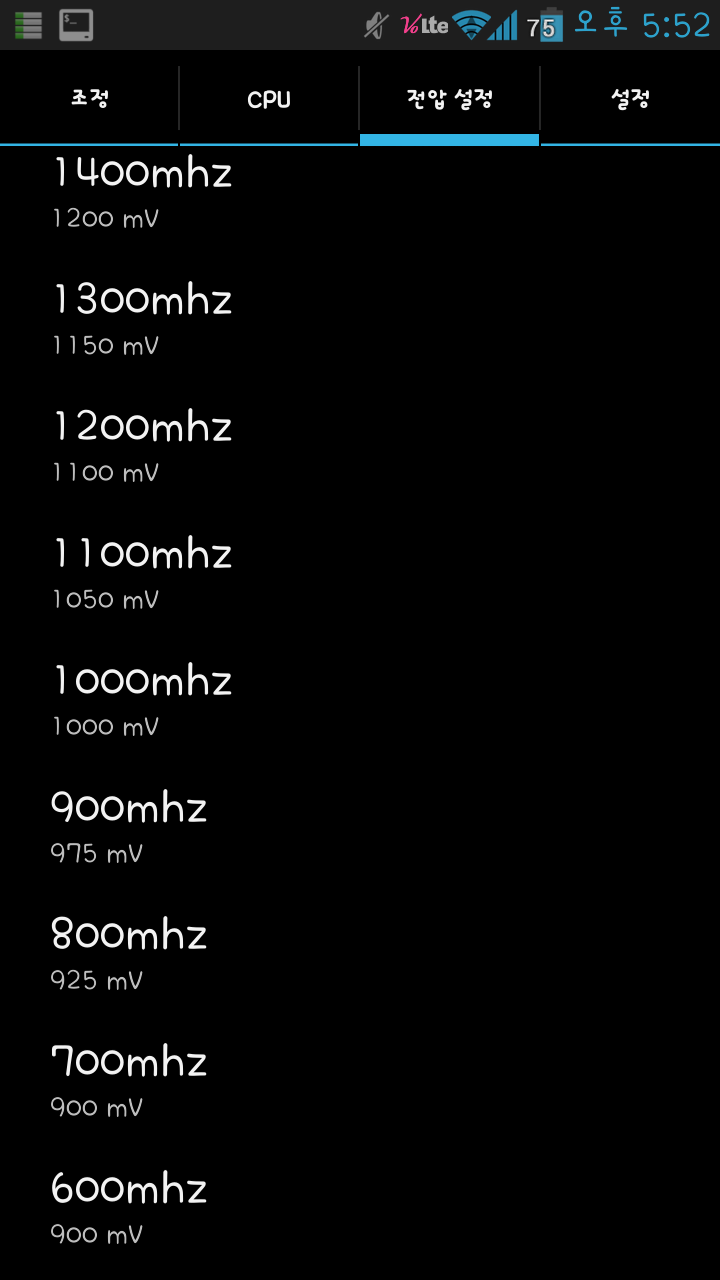
Task: Switch to the 조정 tab
Action: click(x=90, y=99)
